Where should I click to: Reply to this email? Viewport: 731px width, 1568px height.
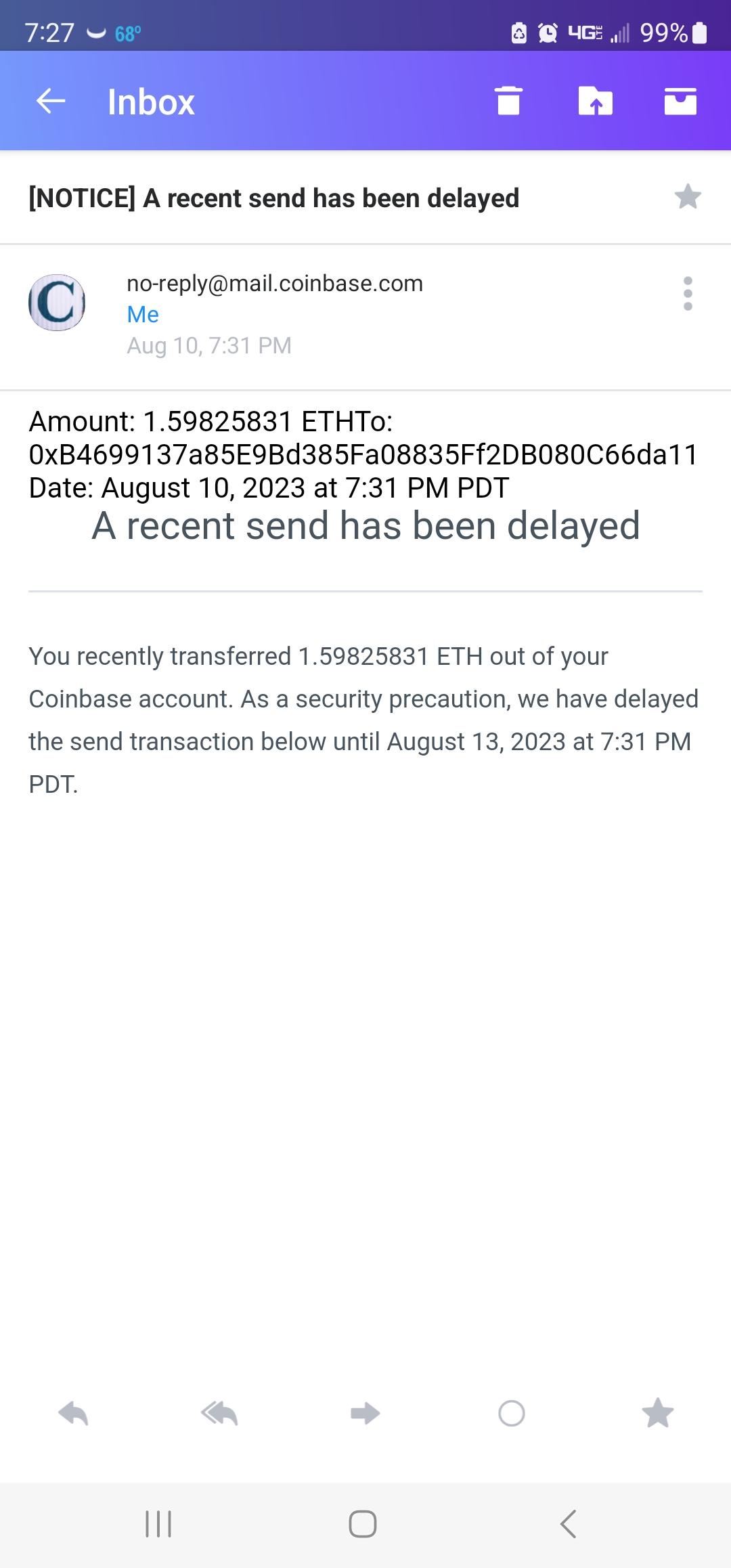tap(73, 1414)
